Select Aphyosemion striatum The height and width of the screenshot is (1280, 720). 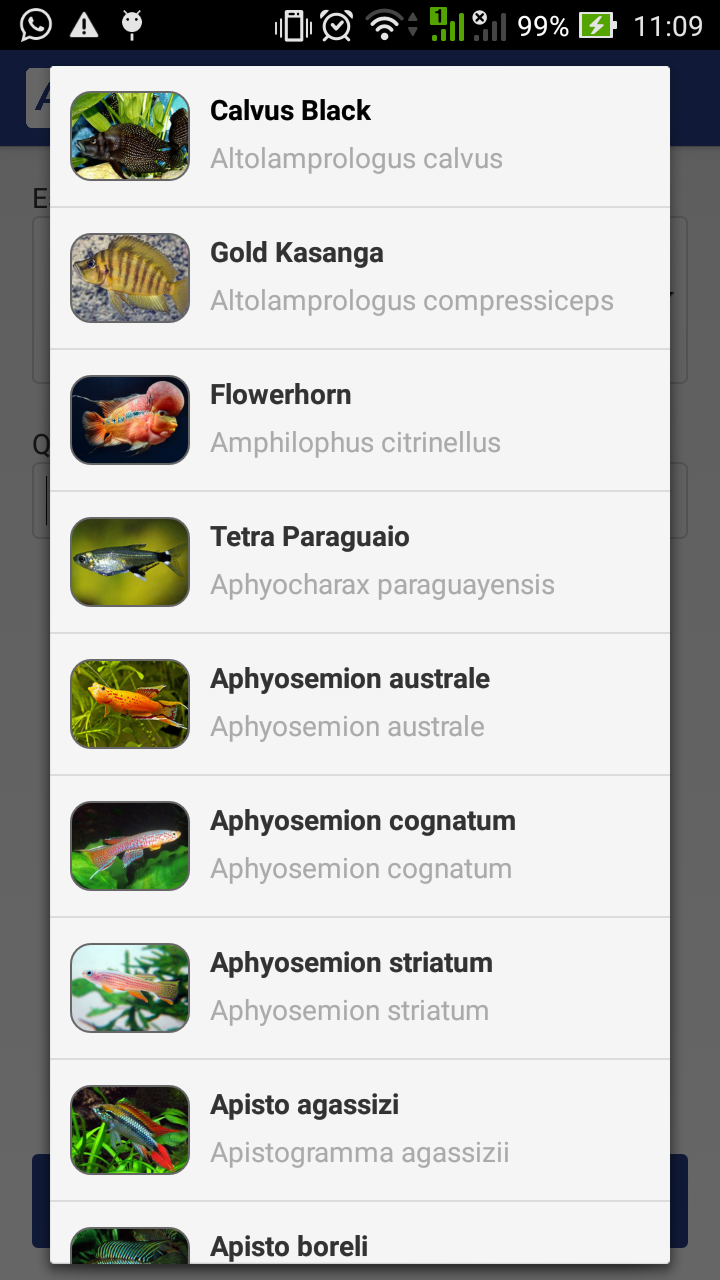pos(360,988)
